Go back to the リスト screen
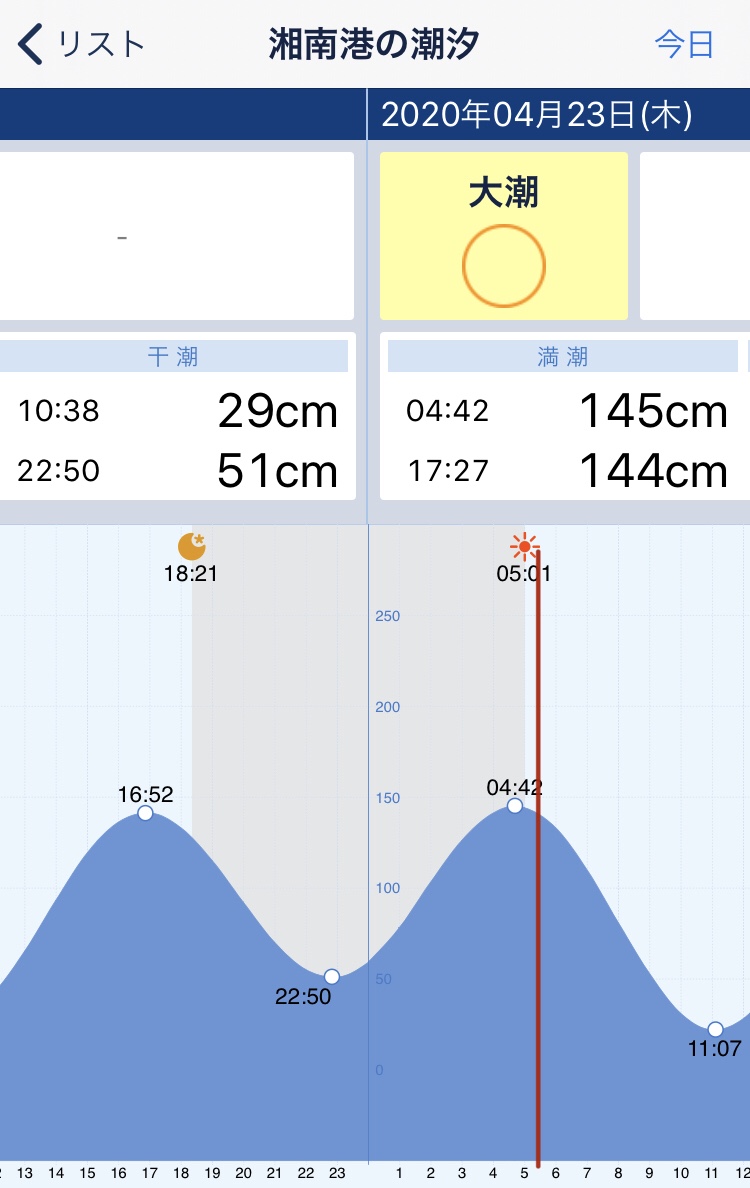The width and height of the screenshot is (750, 1188). point(82,45)
